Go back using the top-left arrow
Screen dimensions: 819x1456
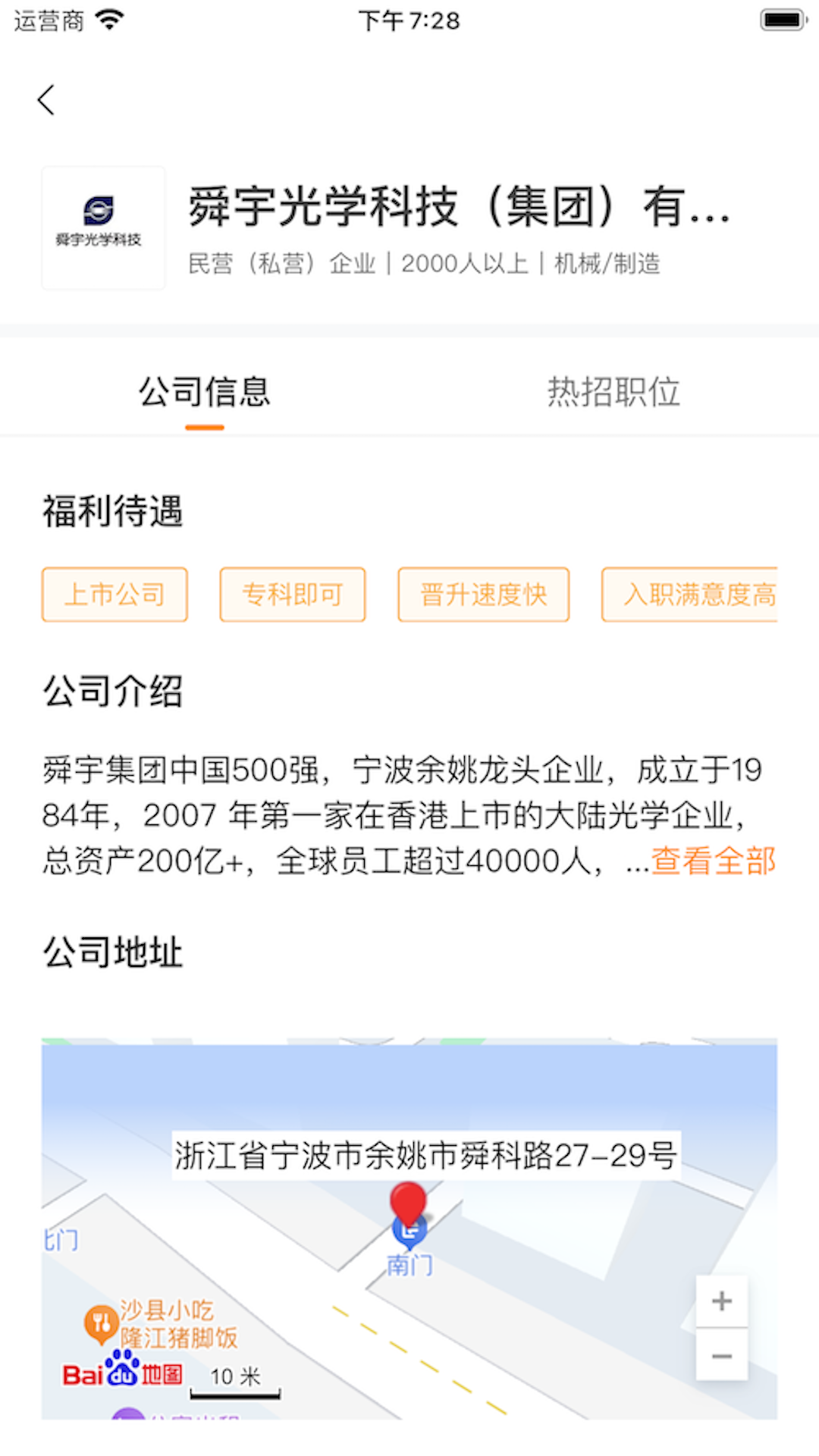pyautogui.click(x=46, y=99)
